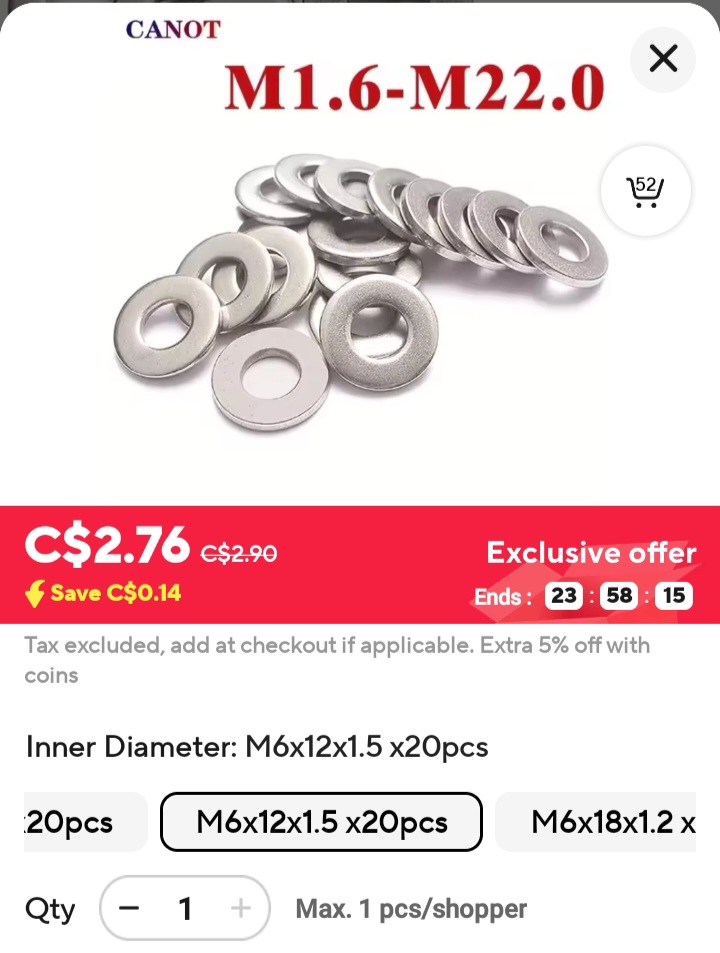Tap the tax exclusion notice text
This screenshot has height=953, width=720.
[x=337, y=660]
